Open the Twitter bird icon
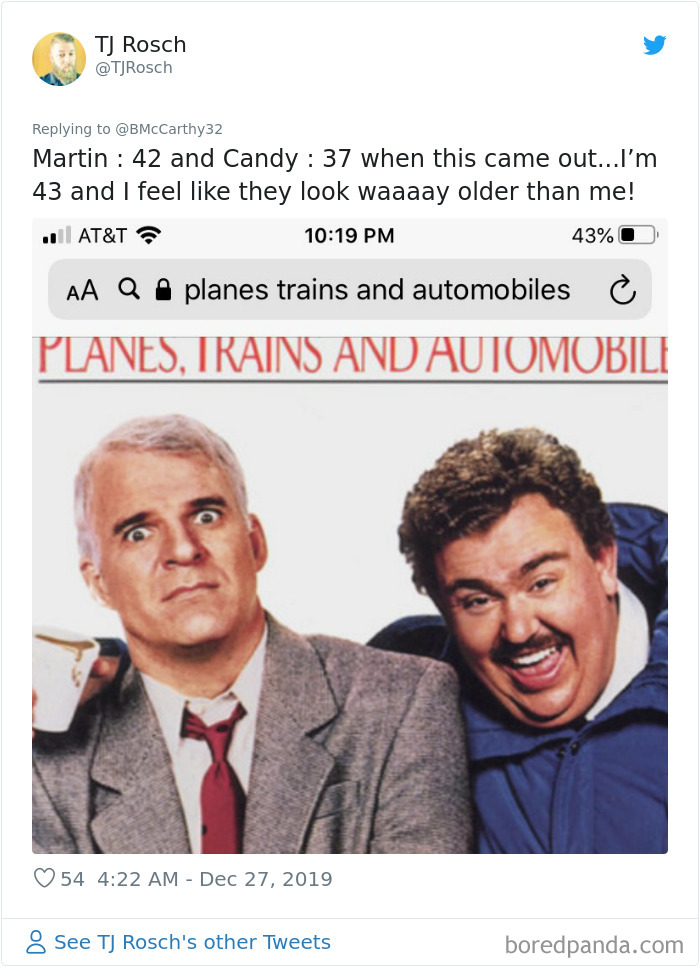This screenshot has height=967, width=700. 654,46
